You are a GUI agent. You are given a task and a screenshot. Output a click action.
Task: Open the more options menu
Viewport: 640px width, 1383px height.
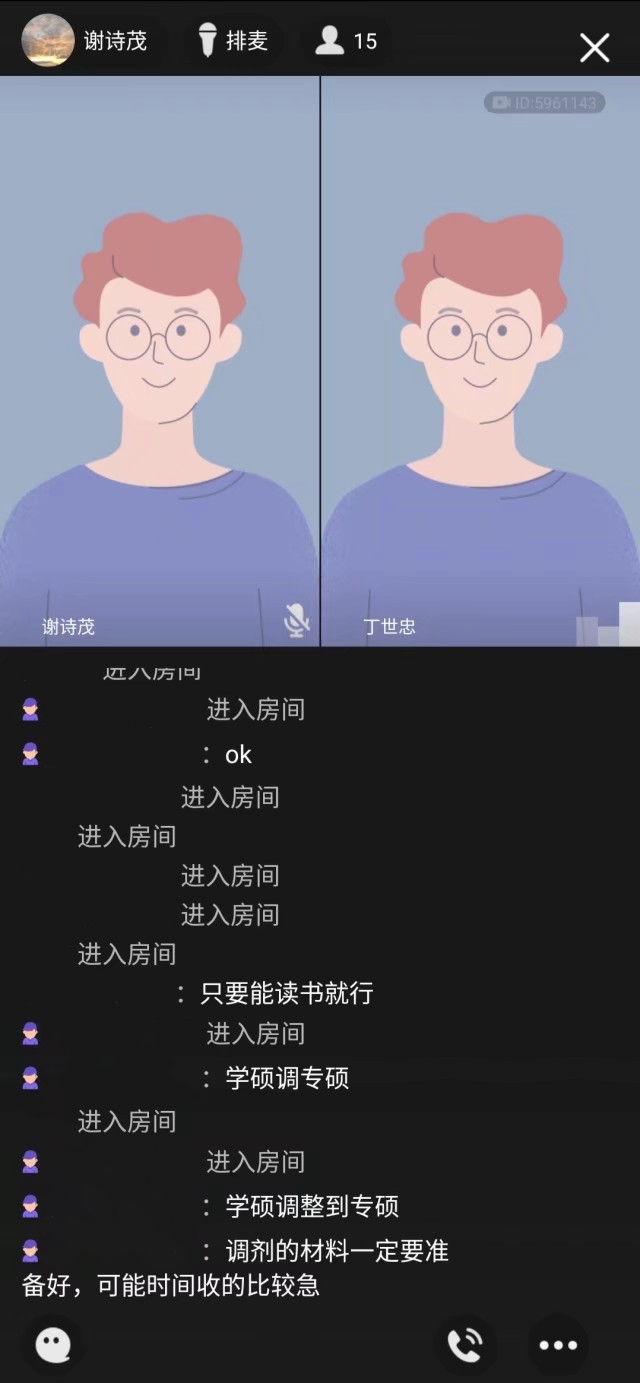[558, 1345]
